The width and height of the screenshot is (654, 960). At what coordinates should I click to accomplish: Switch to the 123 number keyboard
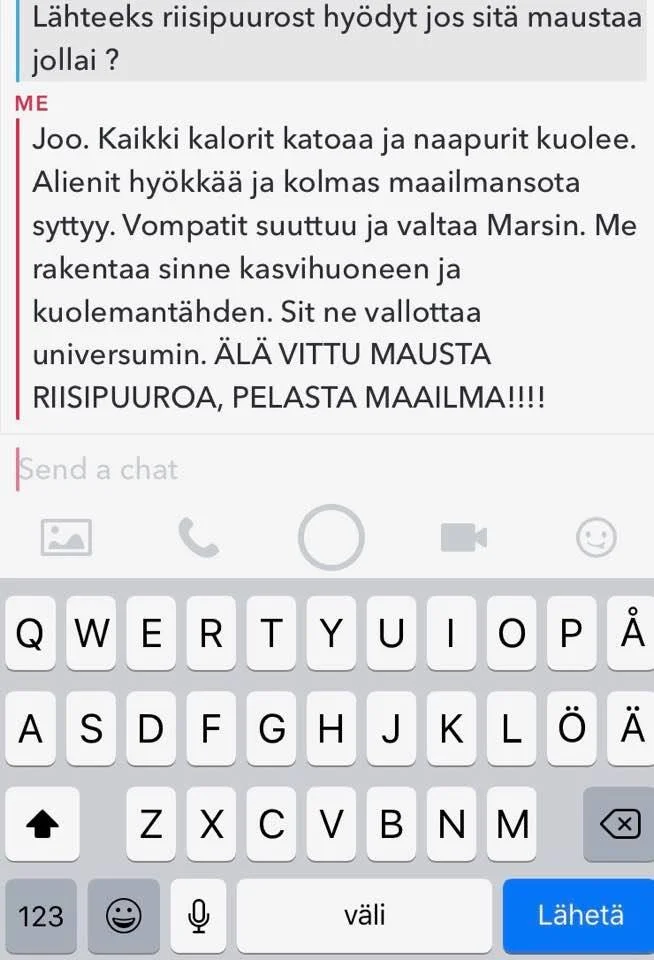(x=41, y=915)
